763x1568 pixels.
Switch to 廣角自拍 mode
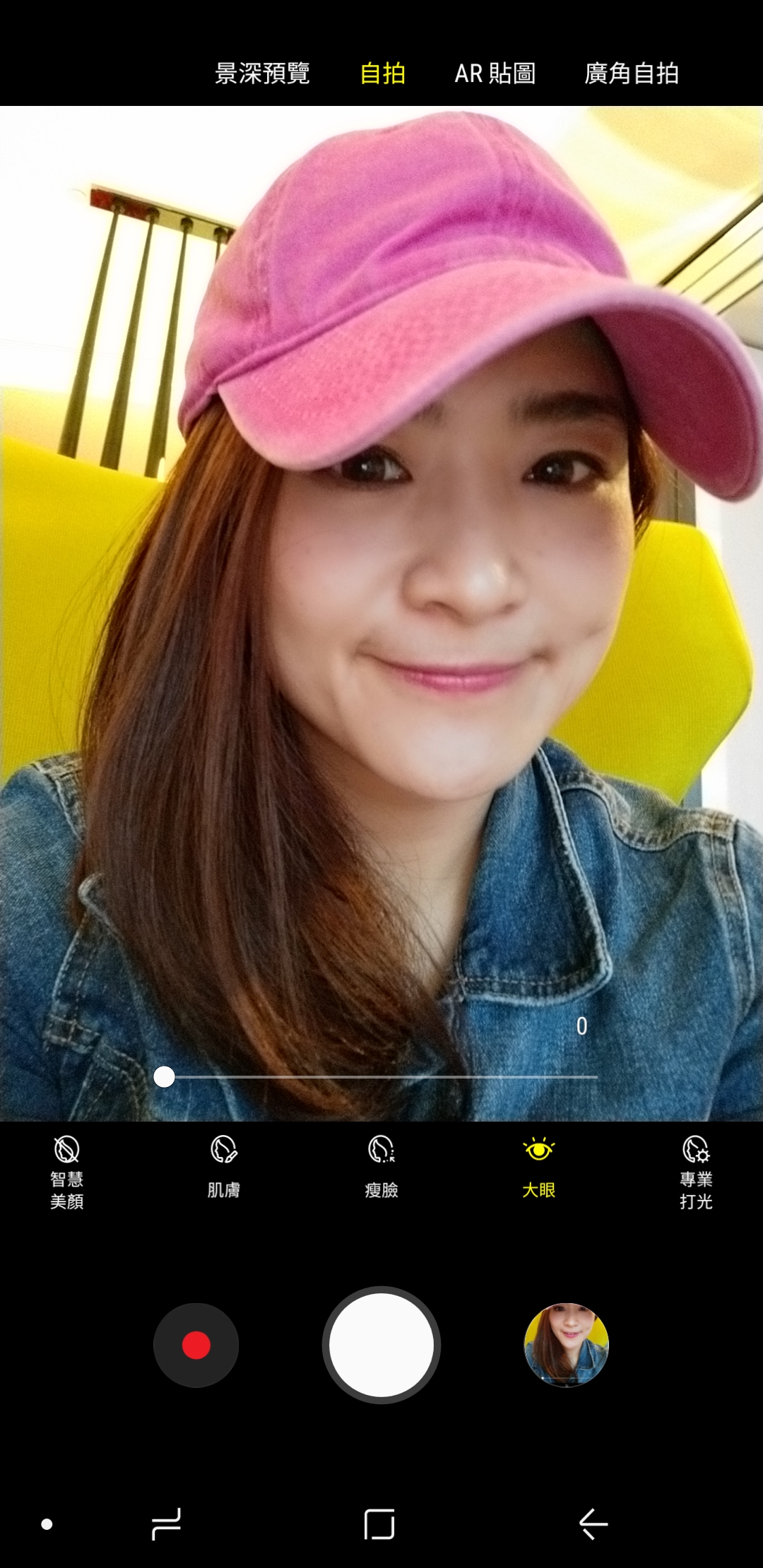click(632, 73)
